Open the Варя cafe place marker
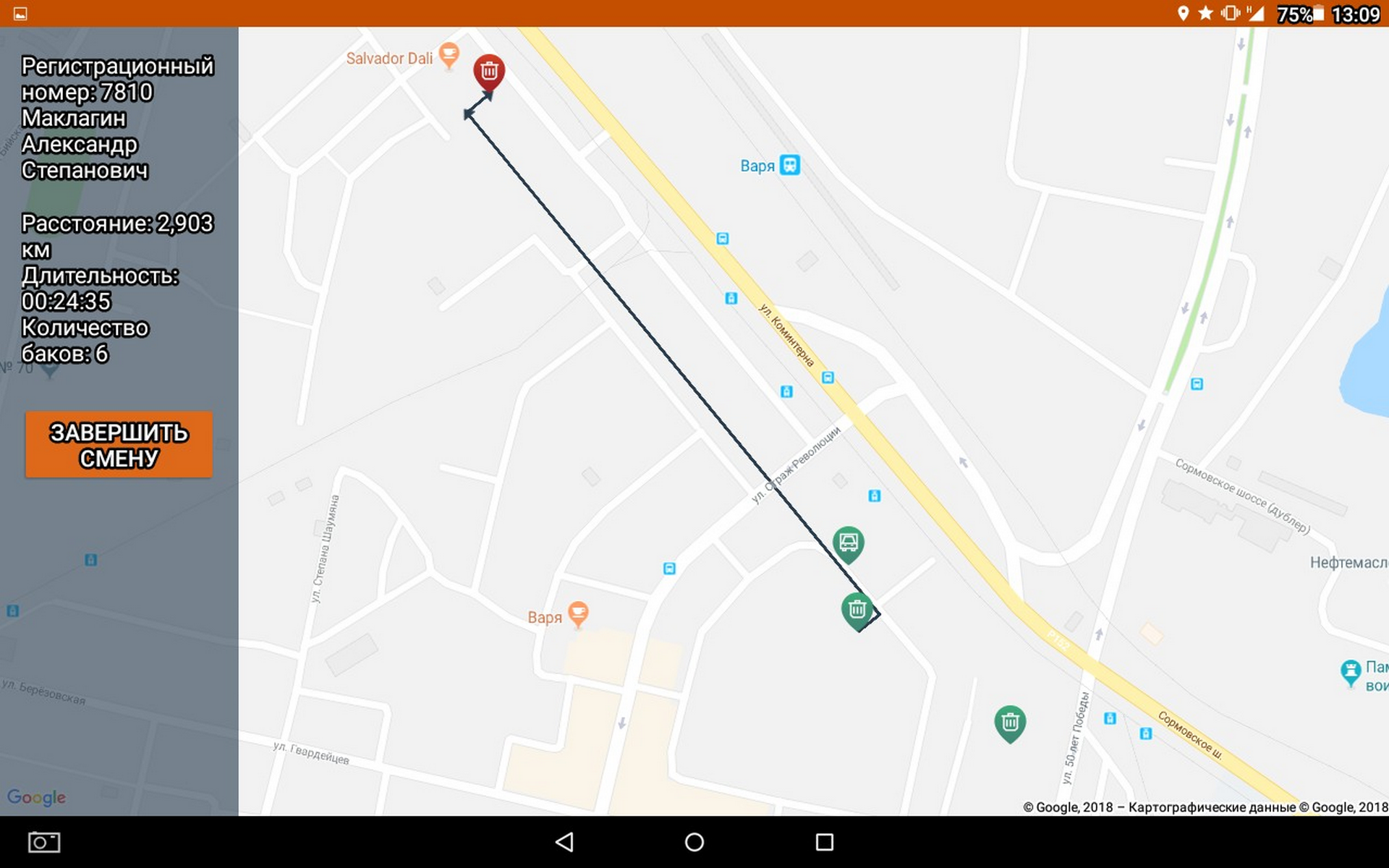 coord(577,614)
